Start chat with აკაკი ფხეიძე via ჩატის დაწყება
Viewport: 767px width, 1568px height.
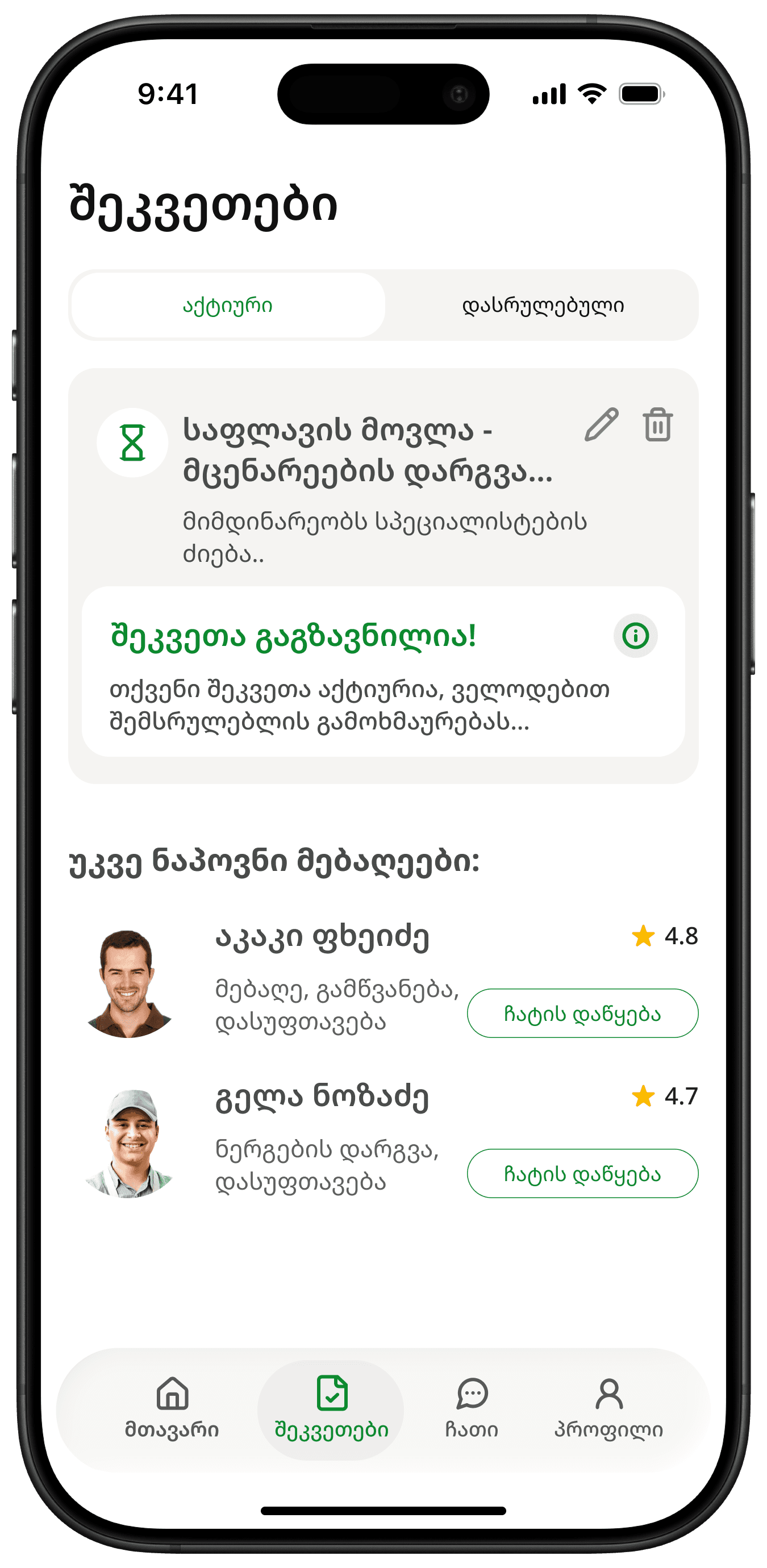582,1014
